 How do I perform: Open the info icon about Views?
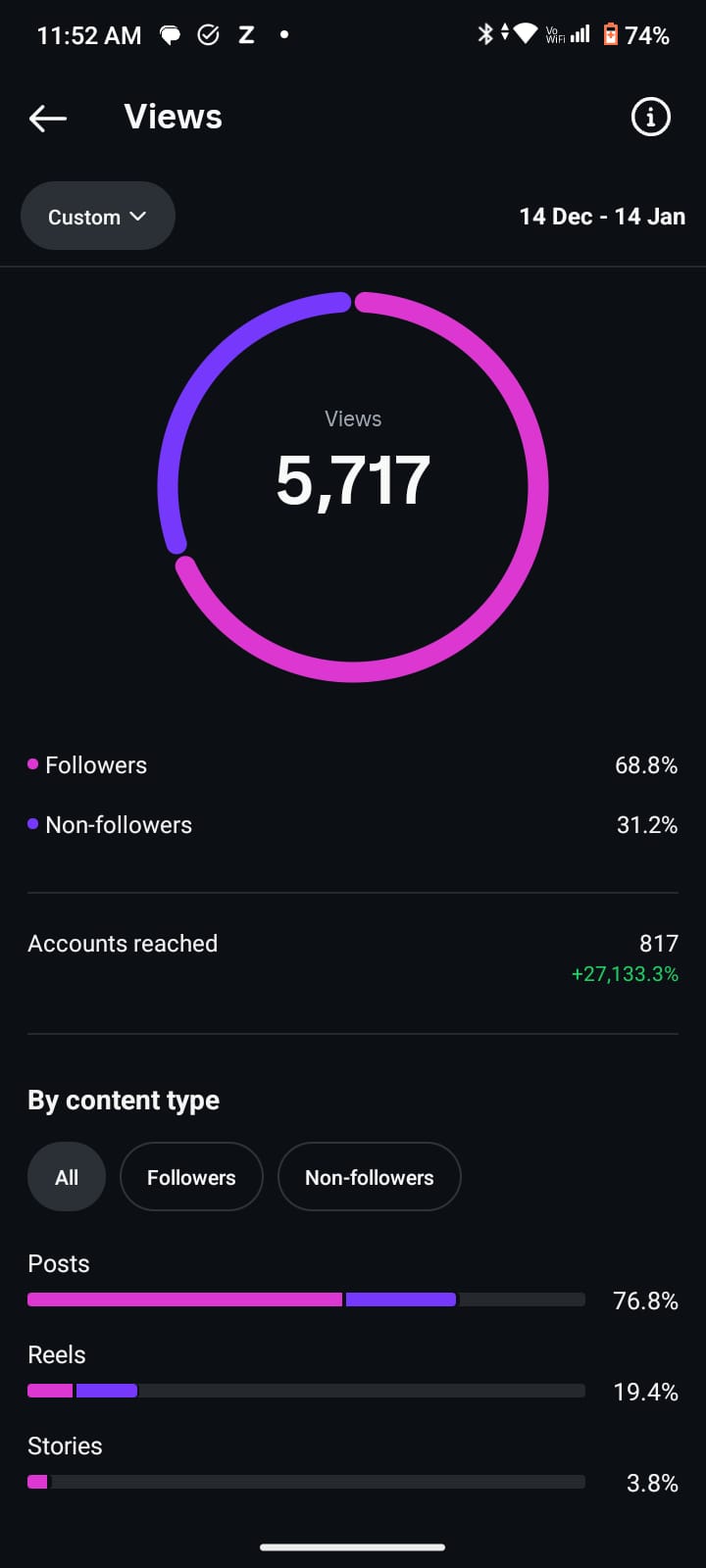tap(650, 118)
